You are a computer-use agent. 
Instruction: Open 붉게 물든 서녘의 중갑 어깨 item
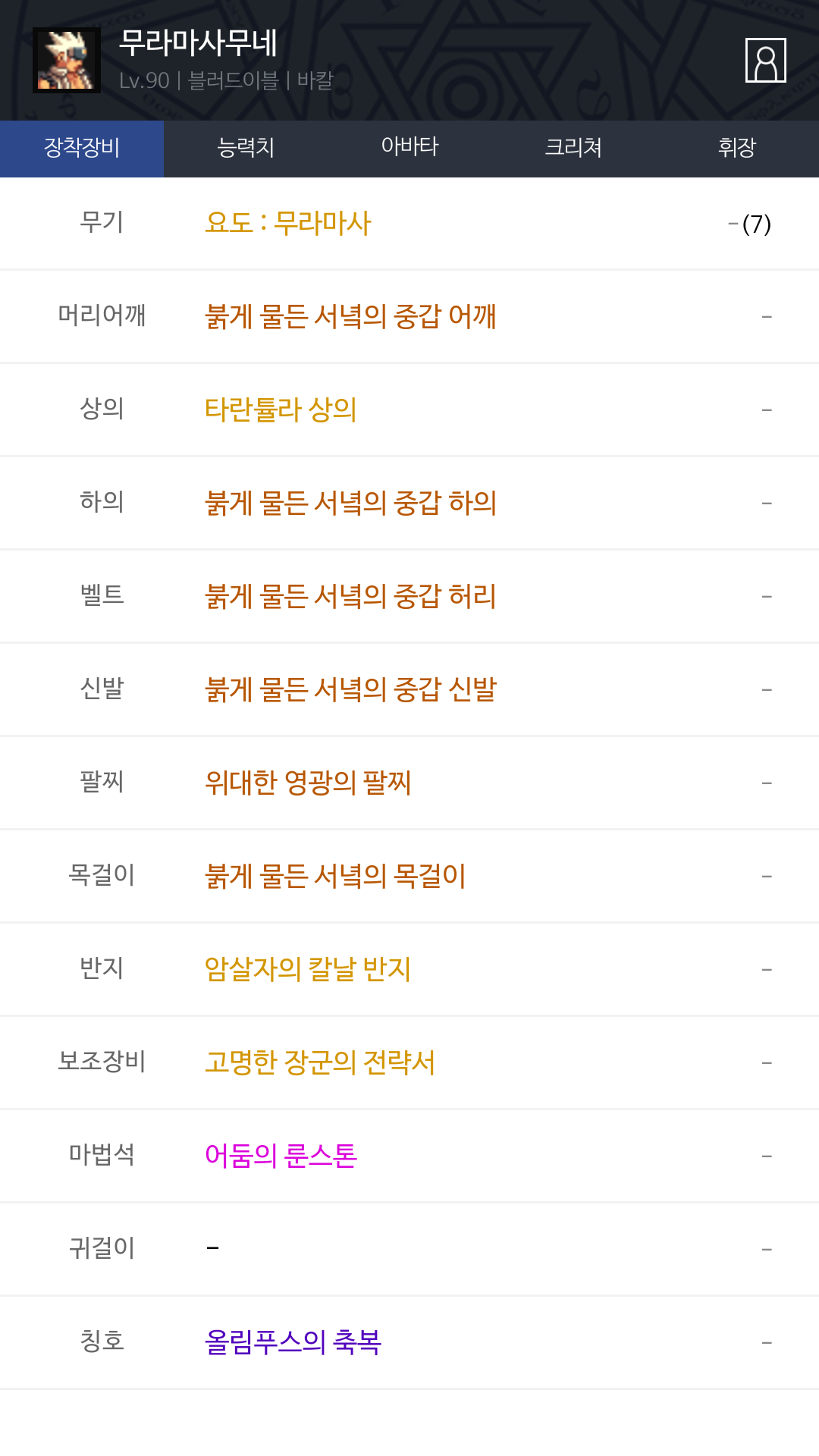(350, 316)
